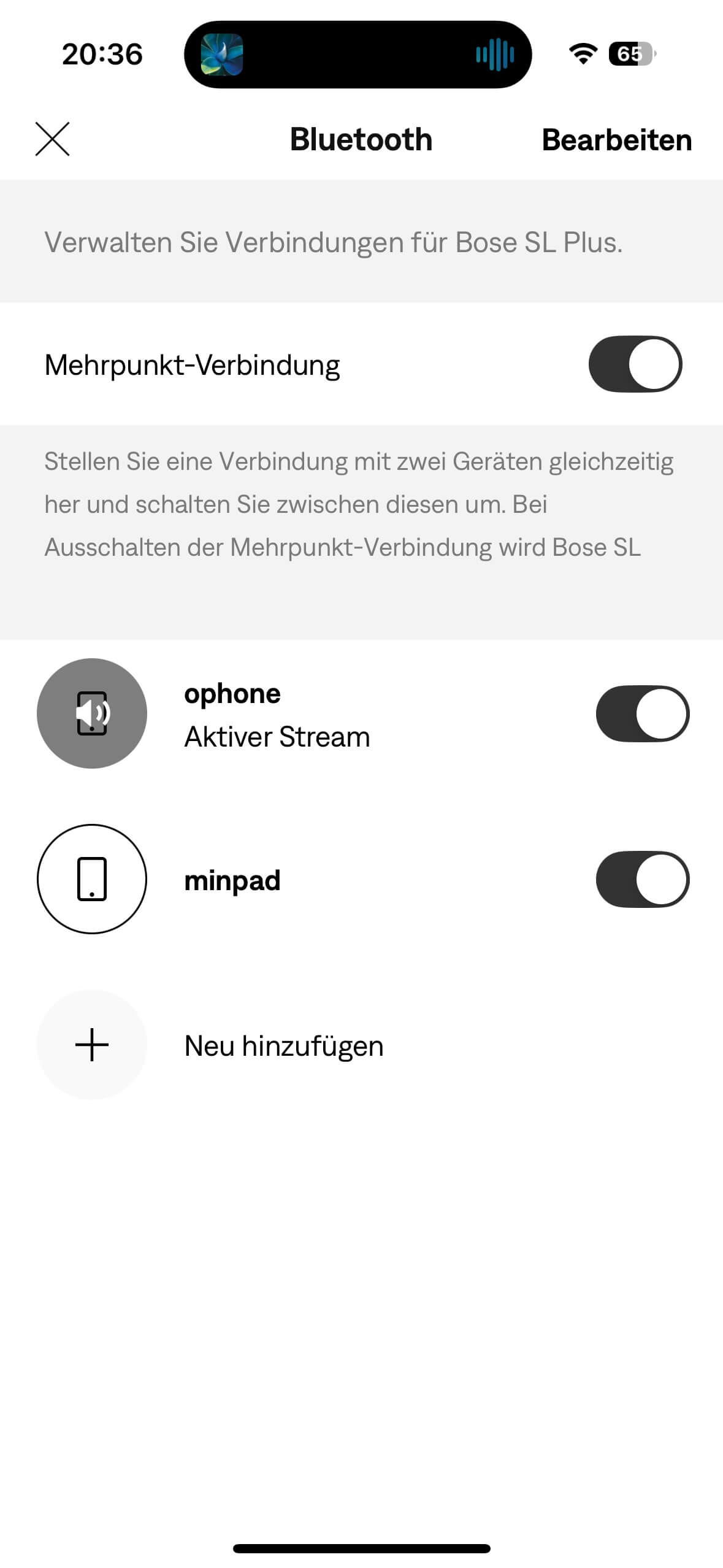Close the Bluetooth screen
723x1568 pixels.
(53, 139)
